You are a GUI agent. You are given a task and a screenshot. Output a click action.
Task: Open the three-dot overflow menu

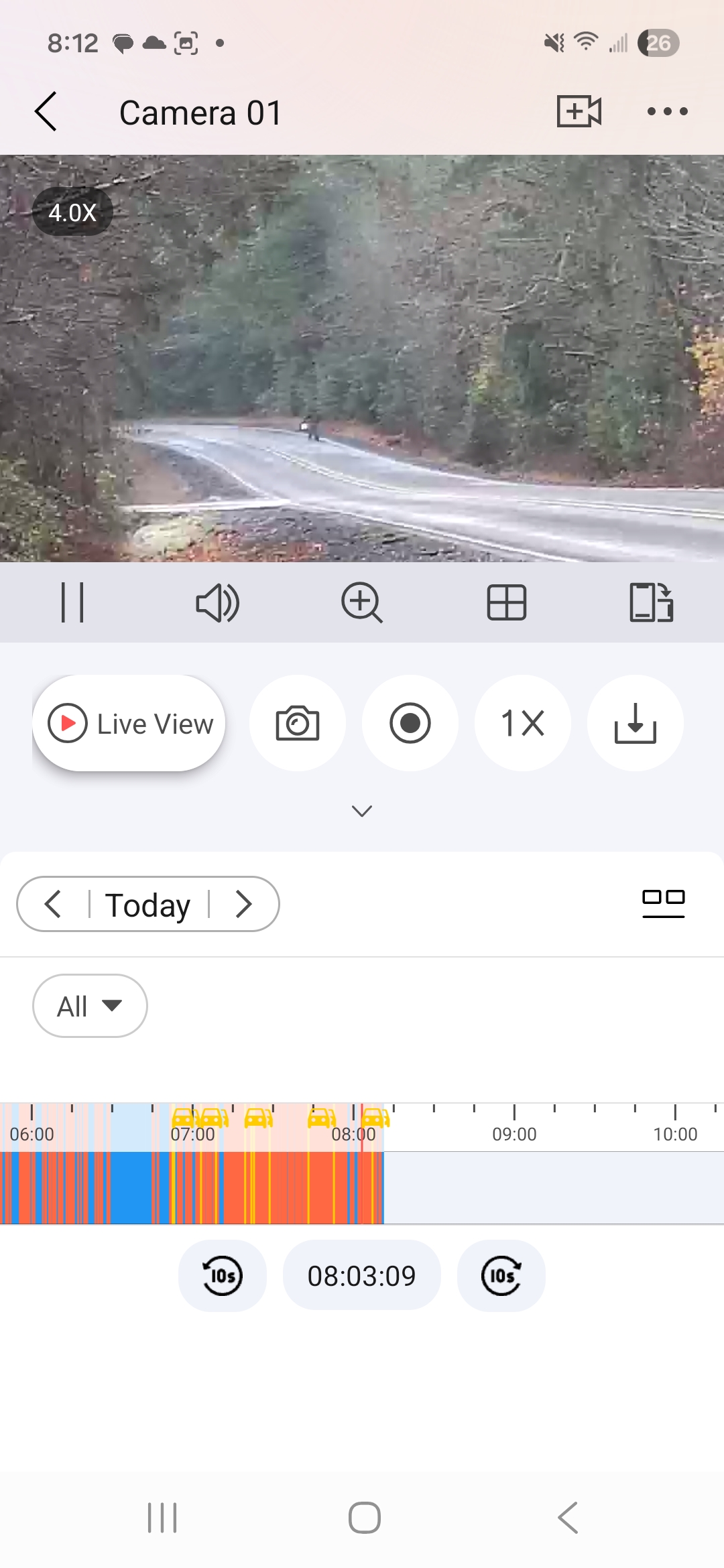coord(667,112)
